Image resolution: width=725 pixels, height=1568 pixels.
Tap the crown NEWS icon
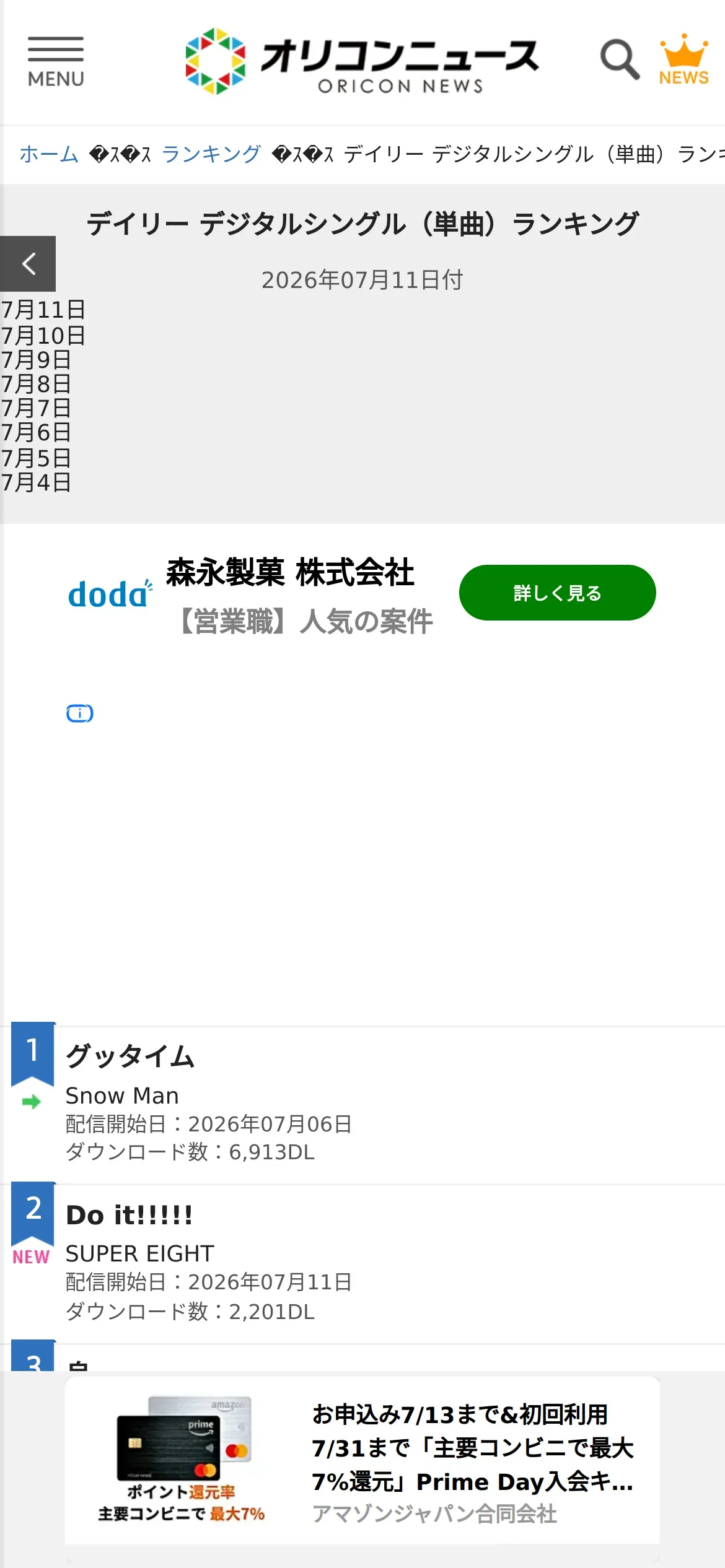683,59
